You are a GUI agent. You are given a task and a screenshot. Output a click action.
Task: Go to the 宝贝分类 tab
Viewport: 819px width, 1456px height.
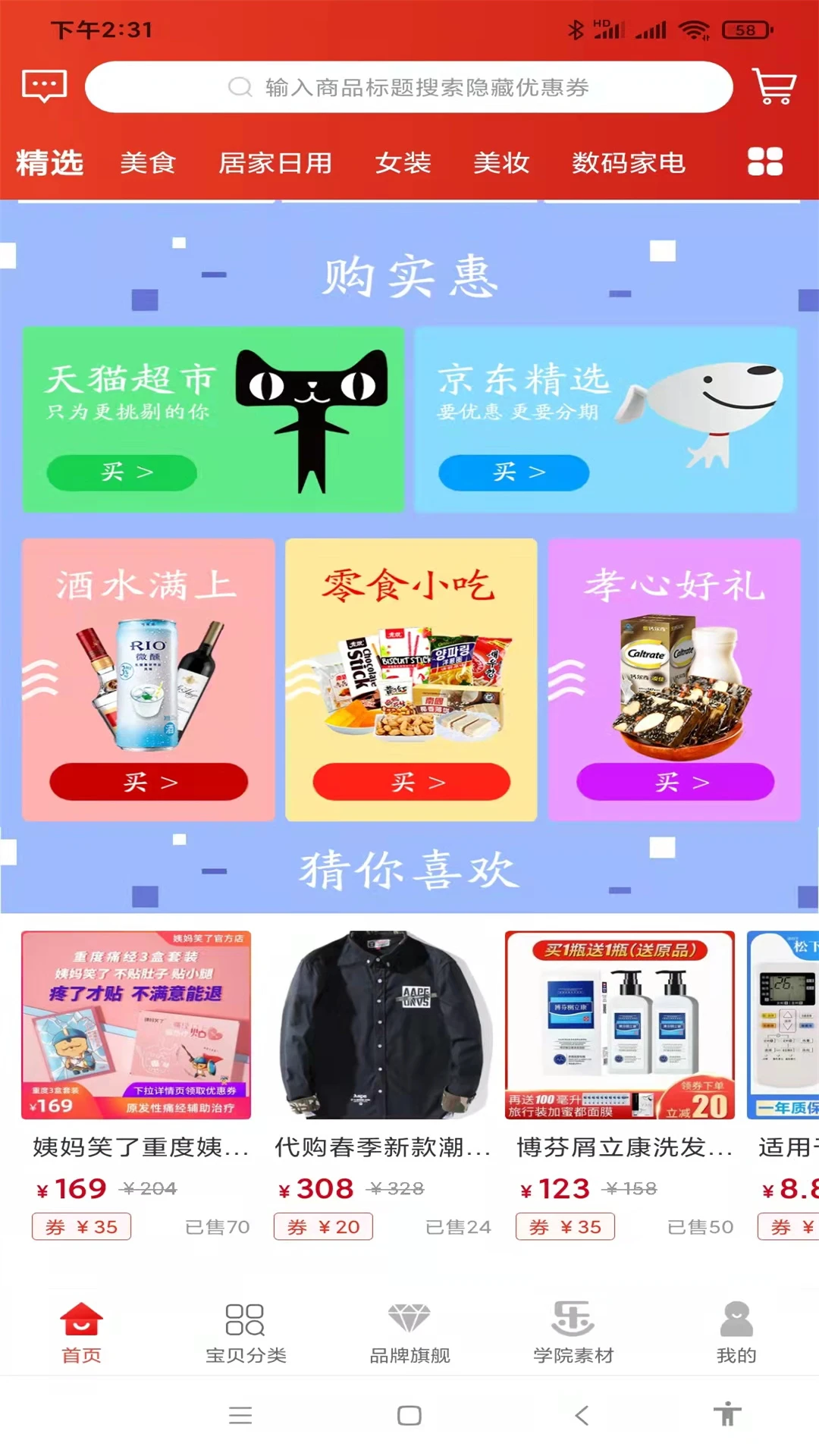[x=246, y=1332]
